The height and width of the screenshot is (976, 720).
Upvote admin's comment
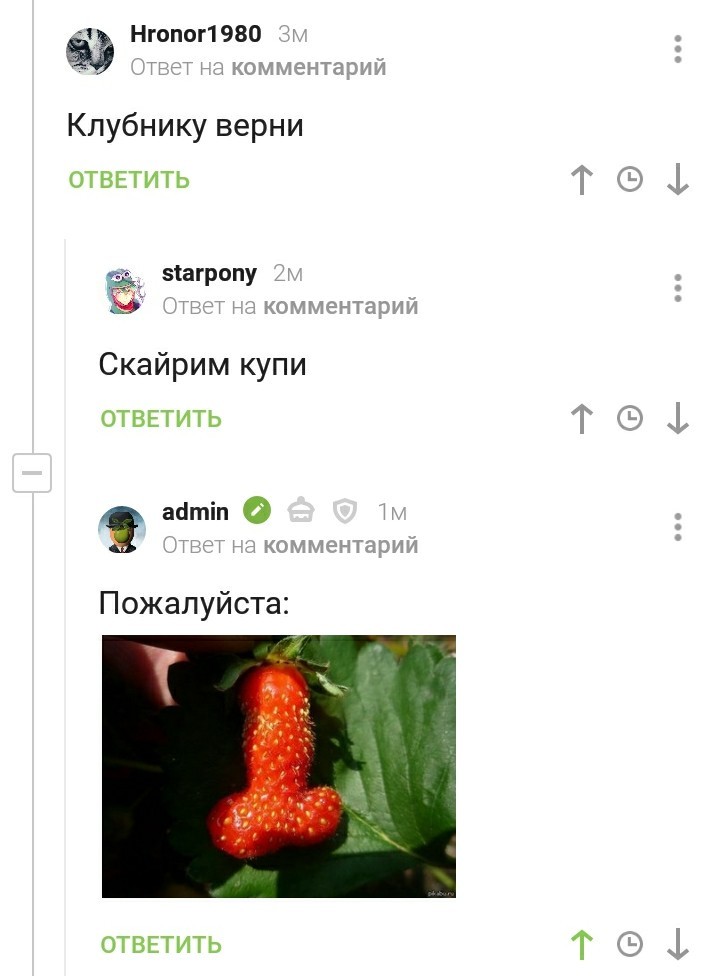click(x=581, y=944)
